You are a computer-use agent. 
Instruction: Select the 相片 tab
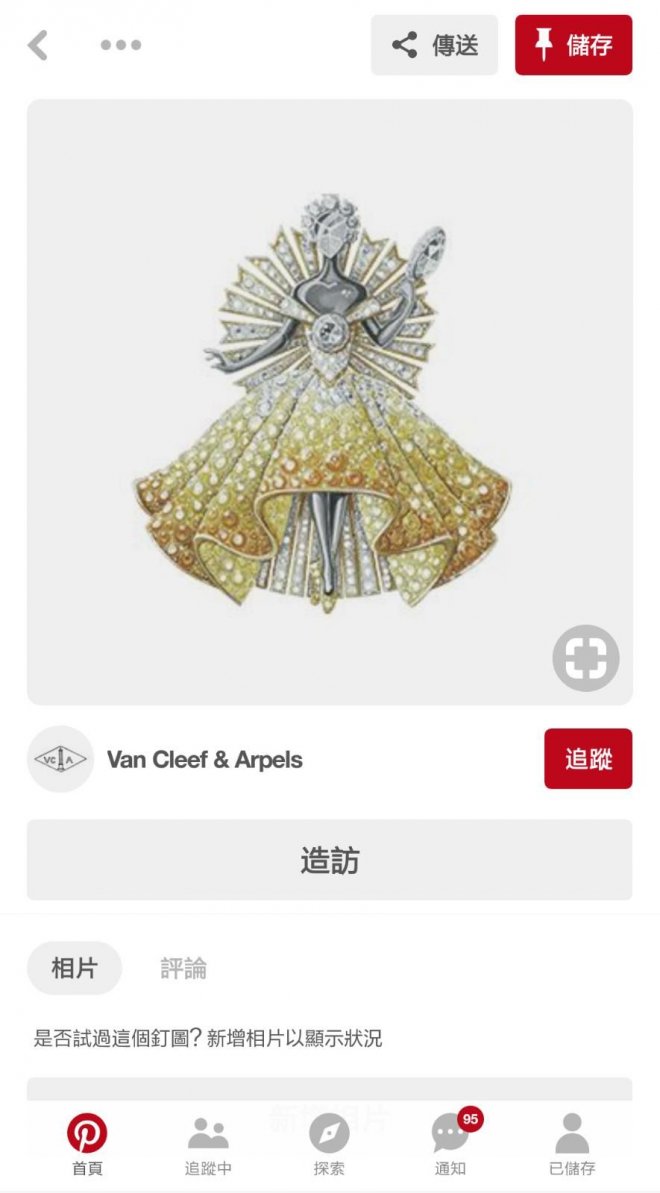[75, 968]
